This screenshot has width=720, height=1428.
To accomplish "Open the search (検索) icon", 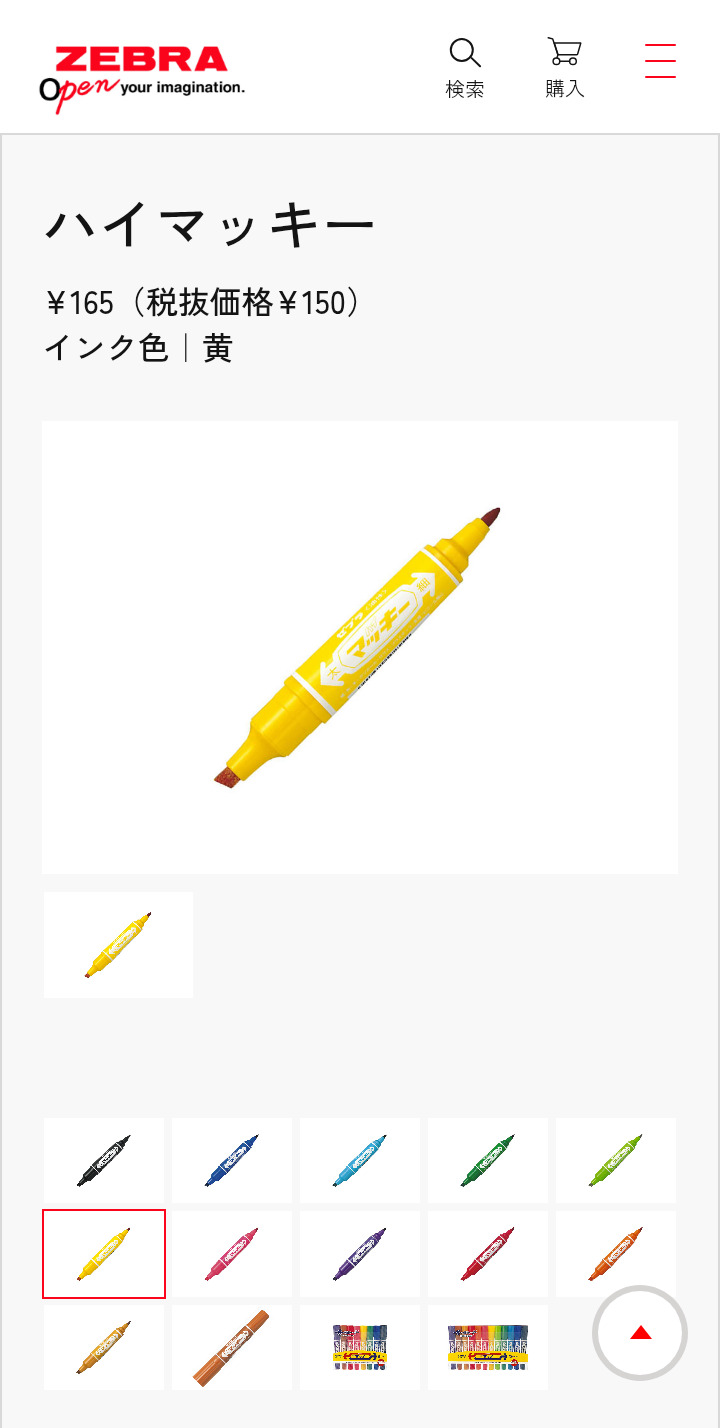I will (465, 69).
